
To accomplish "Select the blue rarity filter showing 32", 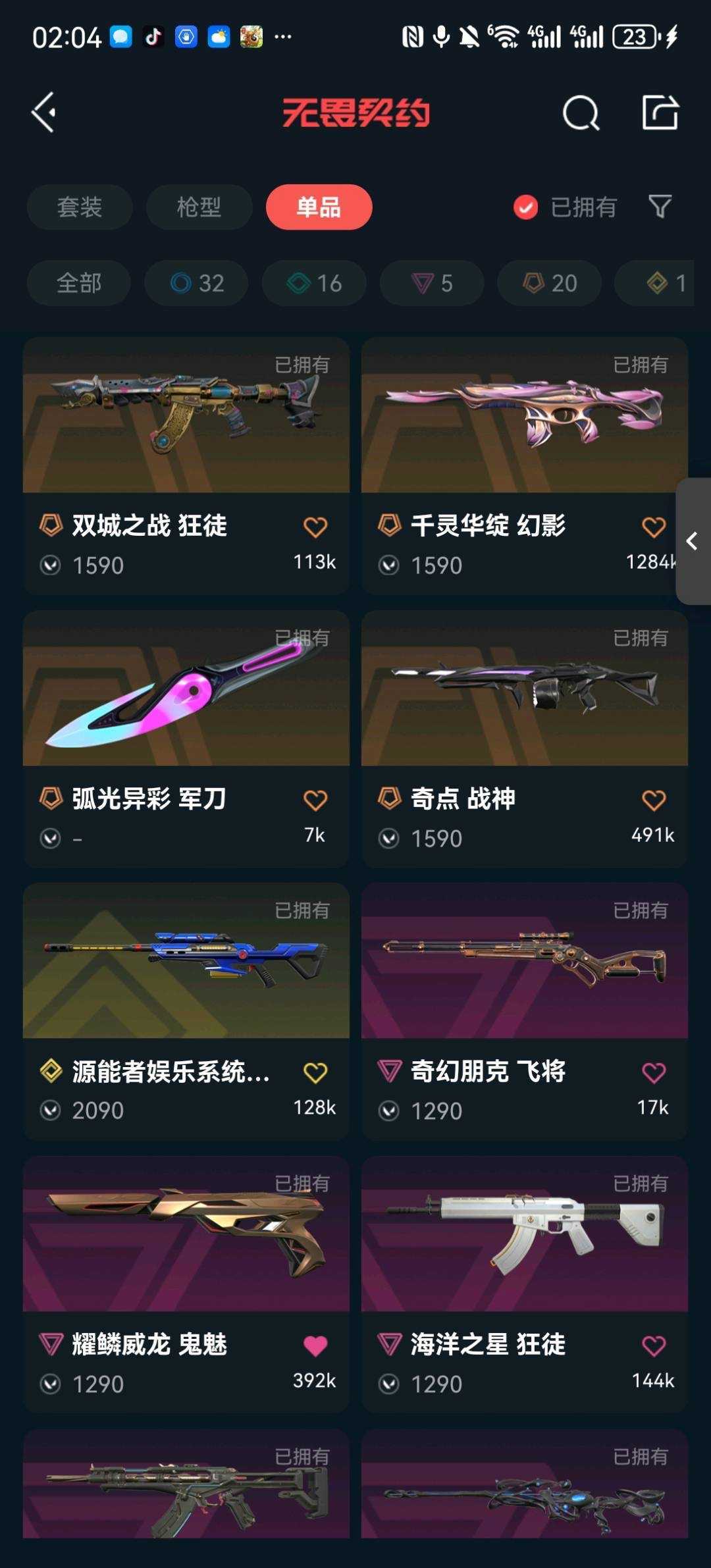I will pyautogui.click(x=196, y=283).
